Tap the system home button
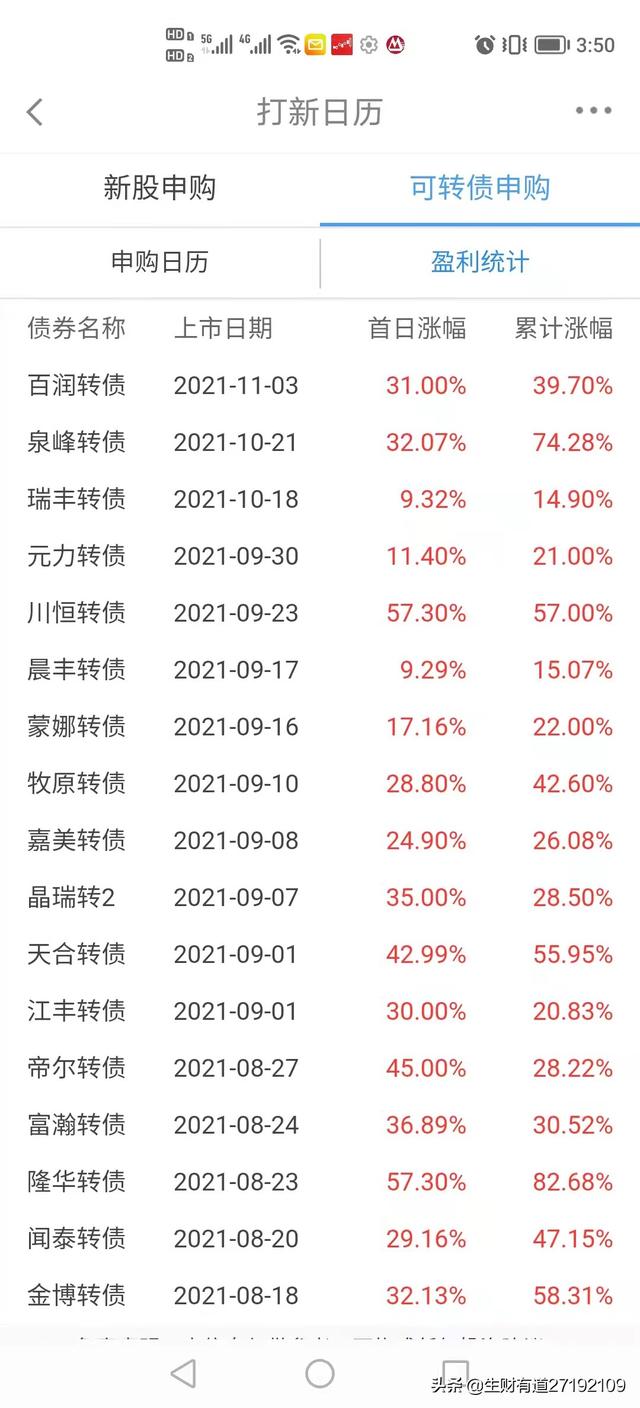Viewport: 640px width, 1408px height. click(320, 1373)
